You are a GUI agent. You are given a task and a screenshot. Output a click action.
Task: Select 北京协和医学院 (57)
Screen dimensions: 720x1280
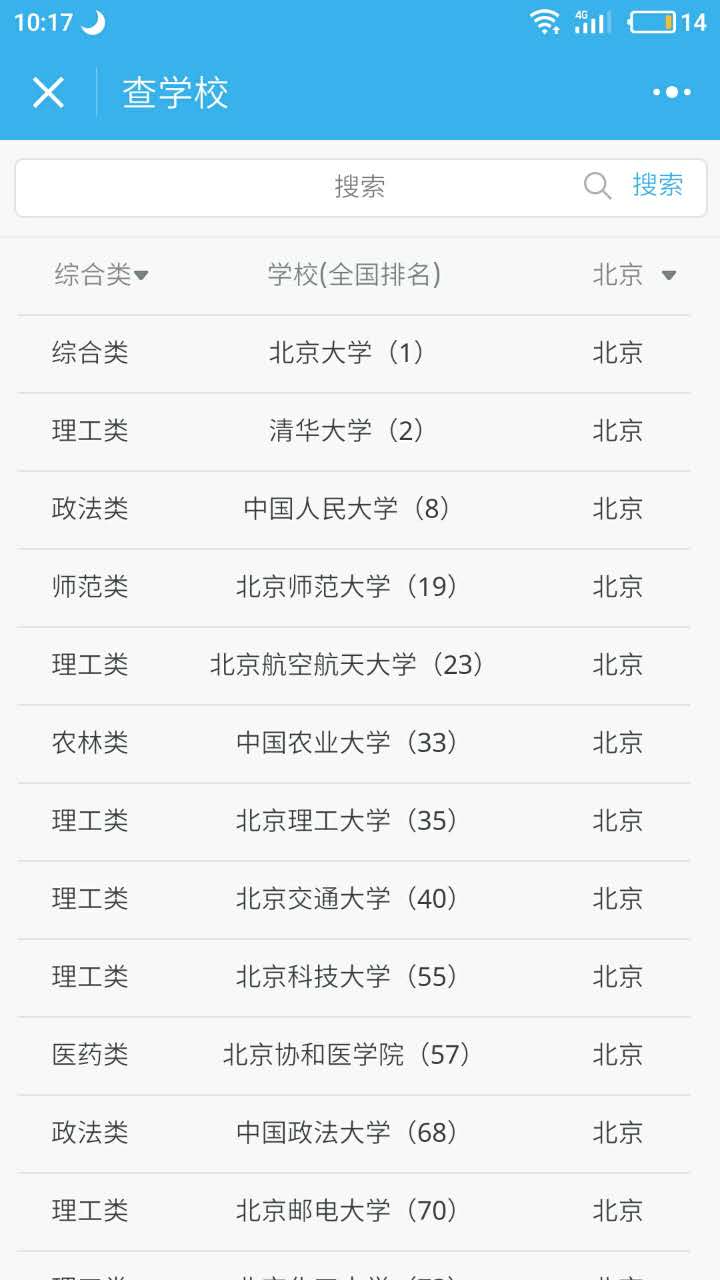pos(346,1055)
